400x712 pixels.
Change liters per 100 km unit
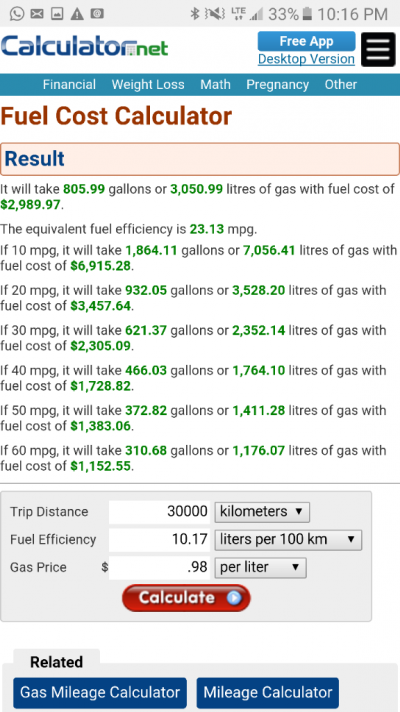pyautogui.click(x=288, y=540)
